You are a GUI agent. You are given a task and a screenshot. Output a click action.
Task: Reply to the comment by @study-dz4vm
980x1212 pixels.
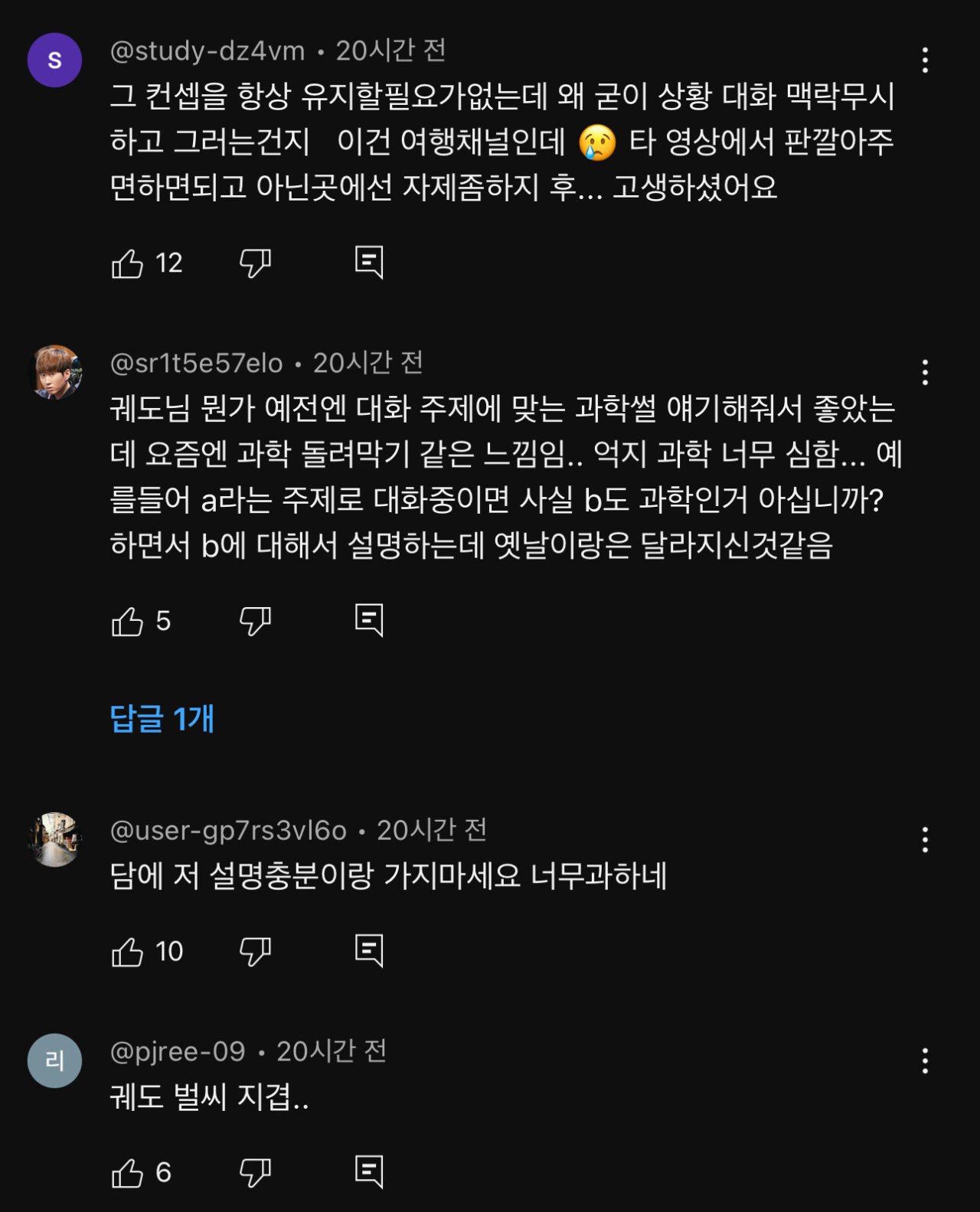[x=369, y=263]
